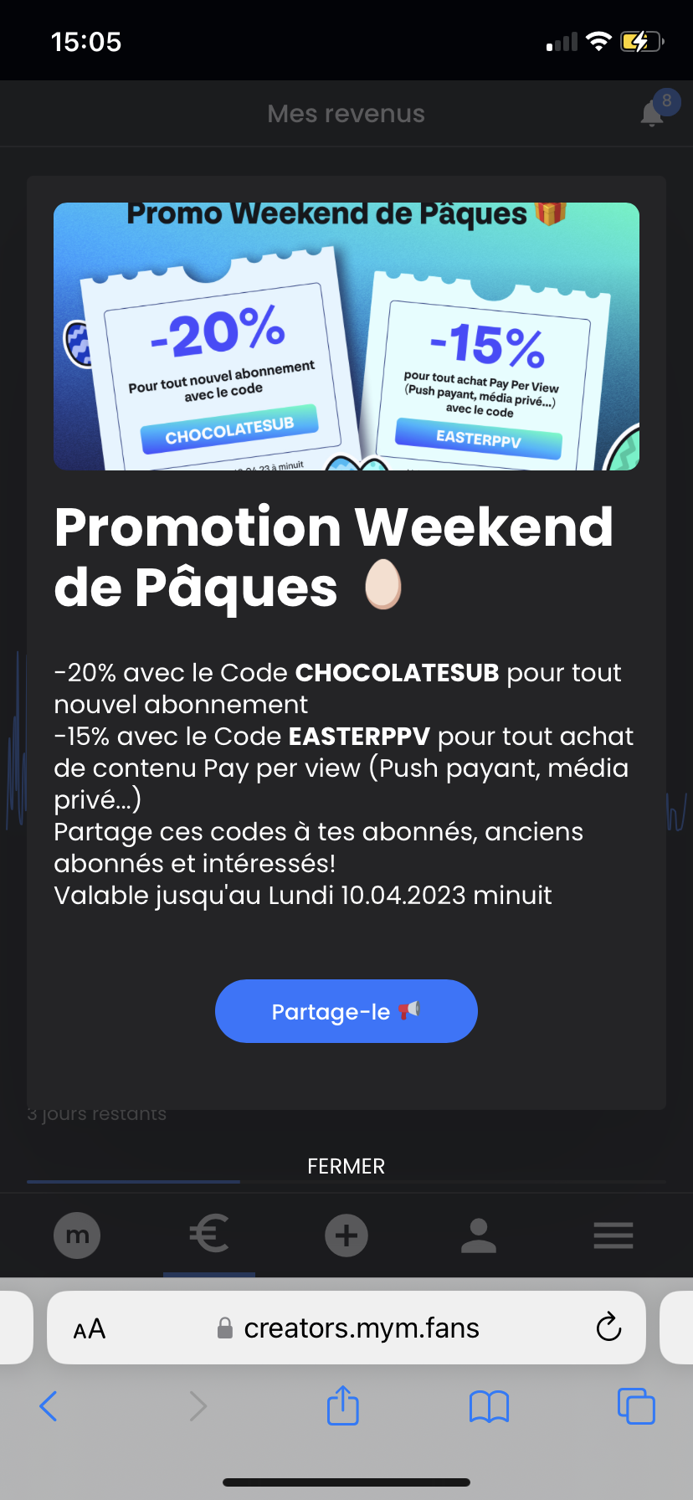Image resolution: width=693 pixels, height=1500 pixels.
Task: Open the hamburger menu
Action: [x=613, y=1236]
